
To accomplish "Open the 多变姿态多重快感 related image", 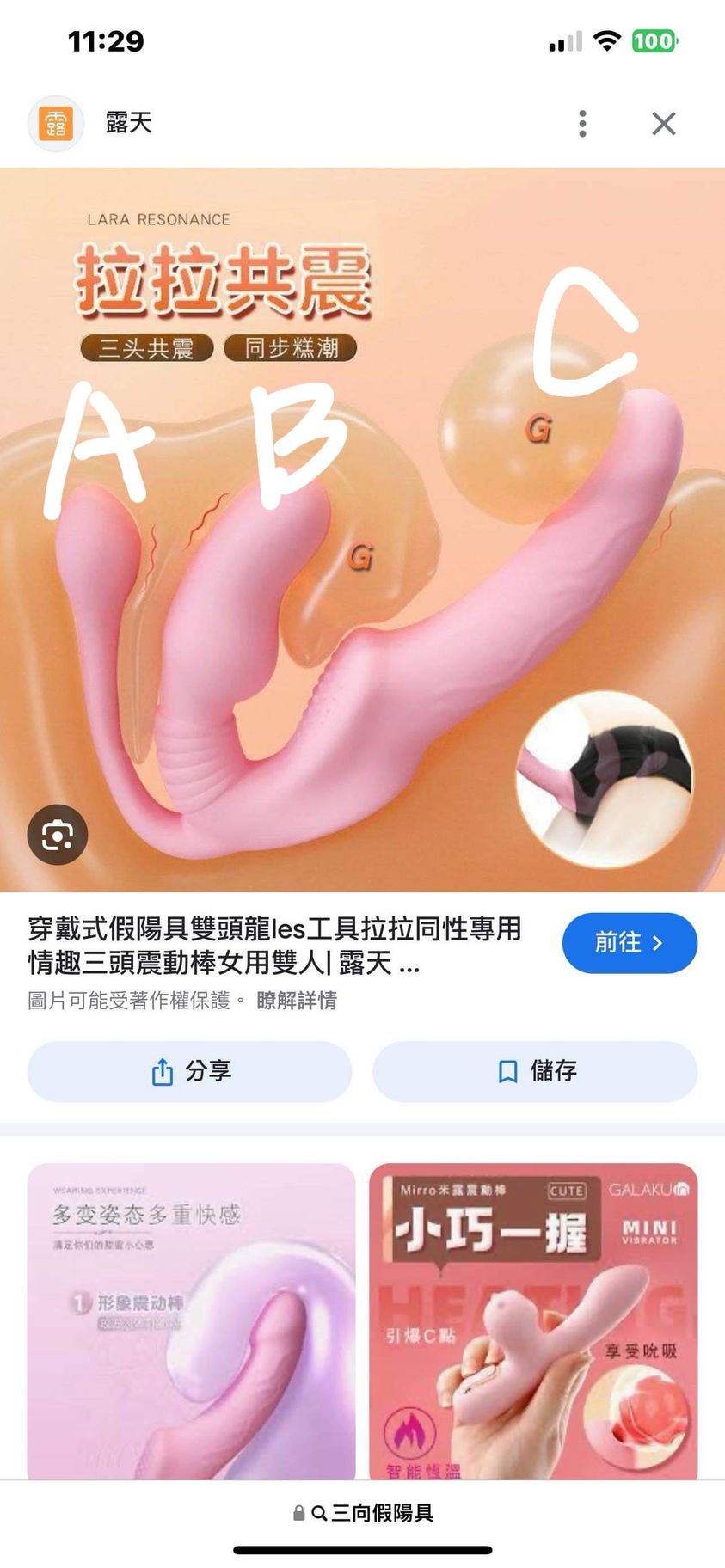I will 191,1320.
